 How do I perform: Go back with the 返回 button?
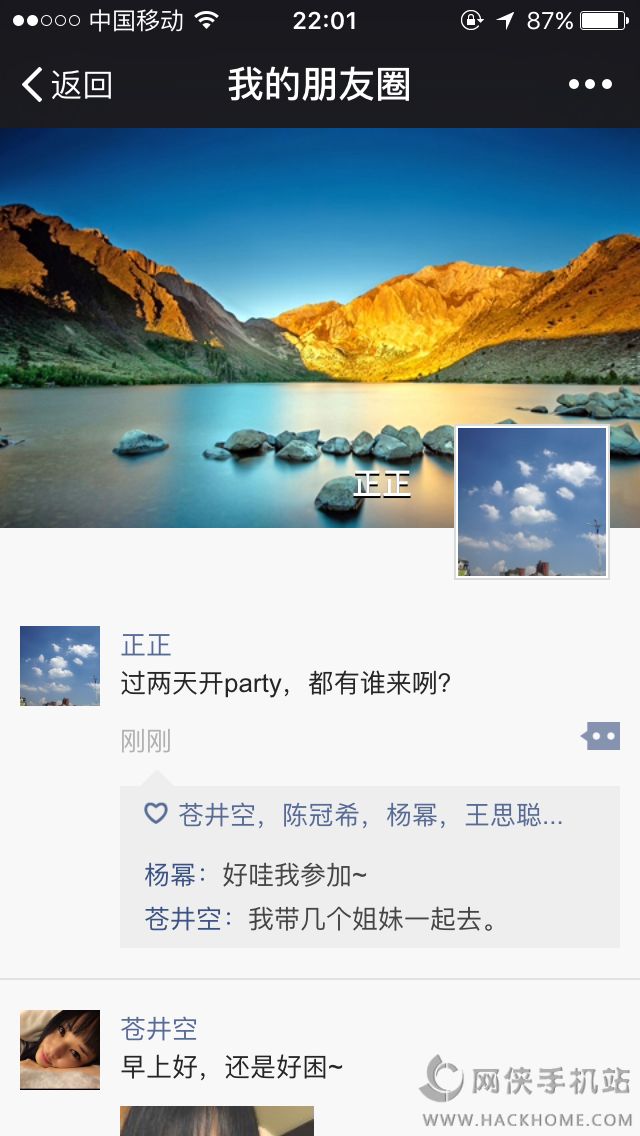pos(66,85)
